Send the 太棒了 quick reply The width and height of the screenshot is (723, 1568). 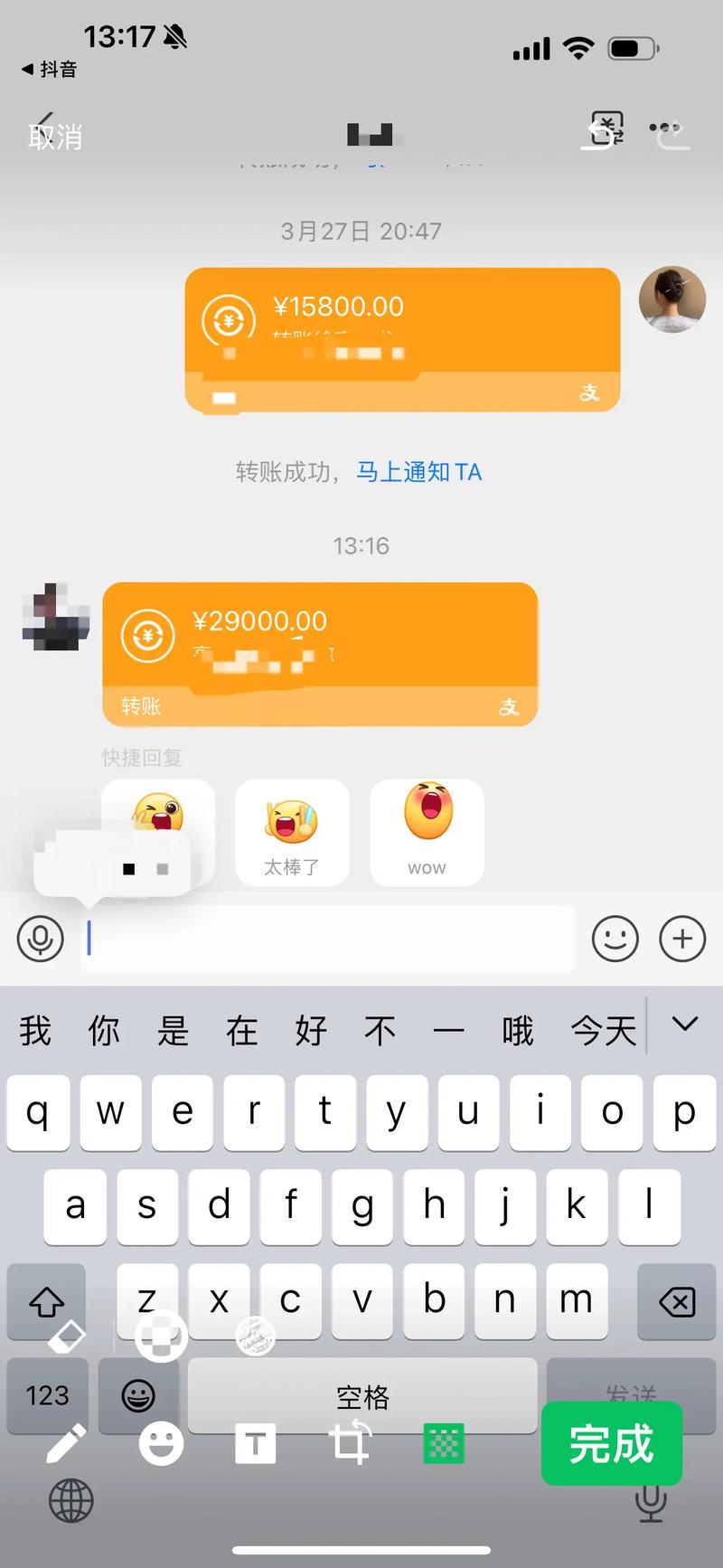(292, 833)
